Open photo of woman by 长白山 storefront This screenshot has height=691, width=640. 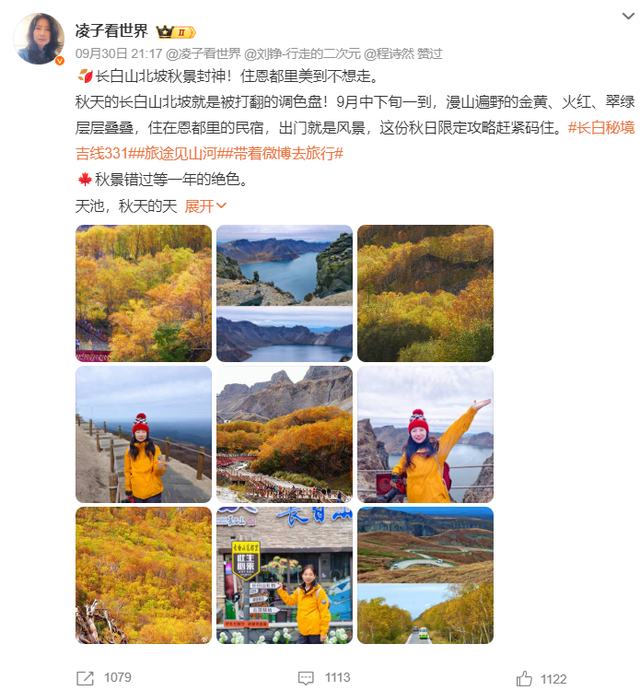click(284, 575)
